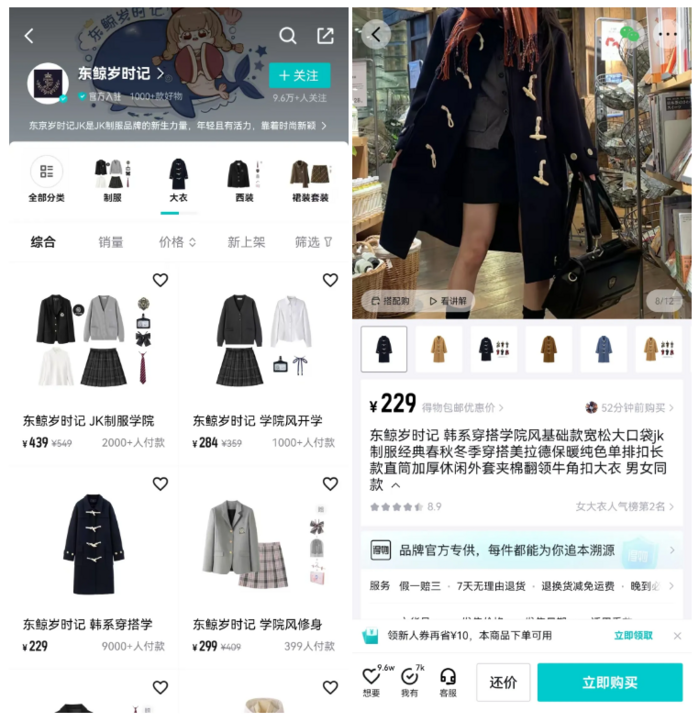Claim the coupon via 立即领取

(633, 636)
